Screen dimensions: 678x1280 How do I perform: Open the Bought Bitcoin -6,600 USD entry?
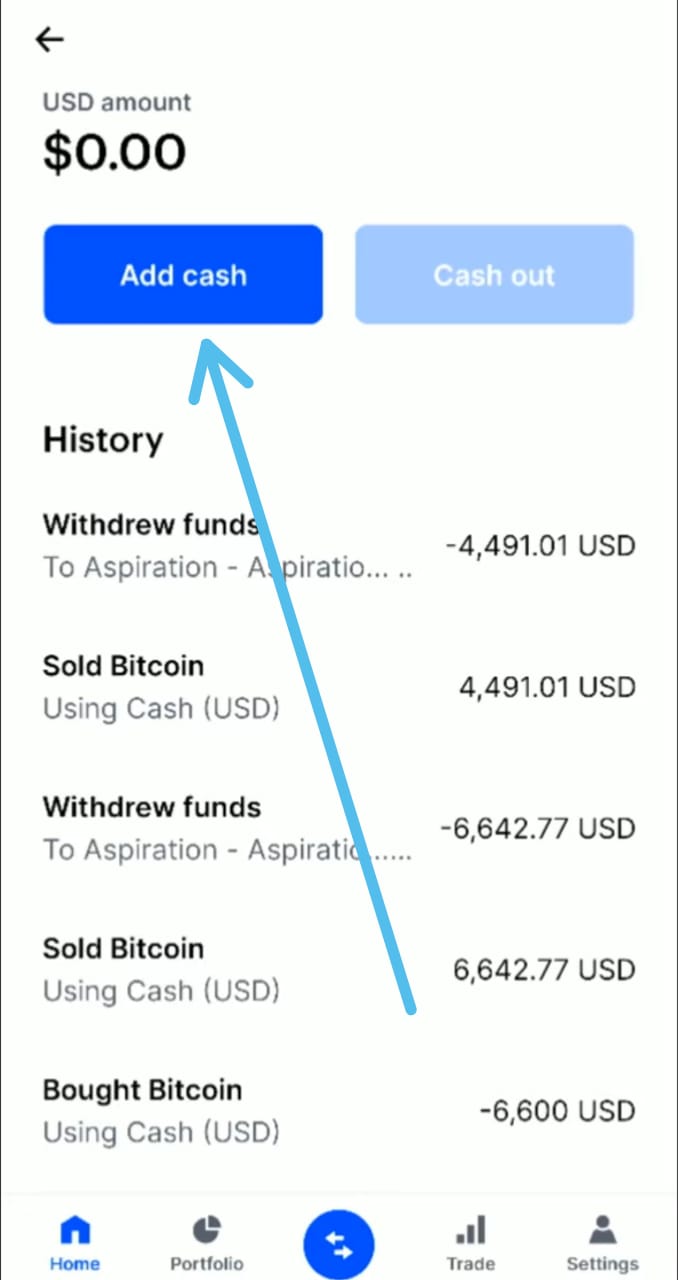tap(339, 1110)
